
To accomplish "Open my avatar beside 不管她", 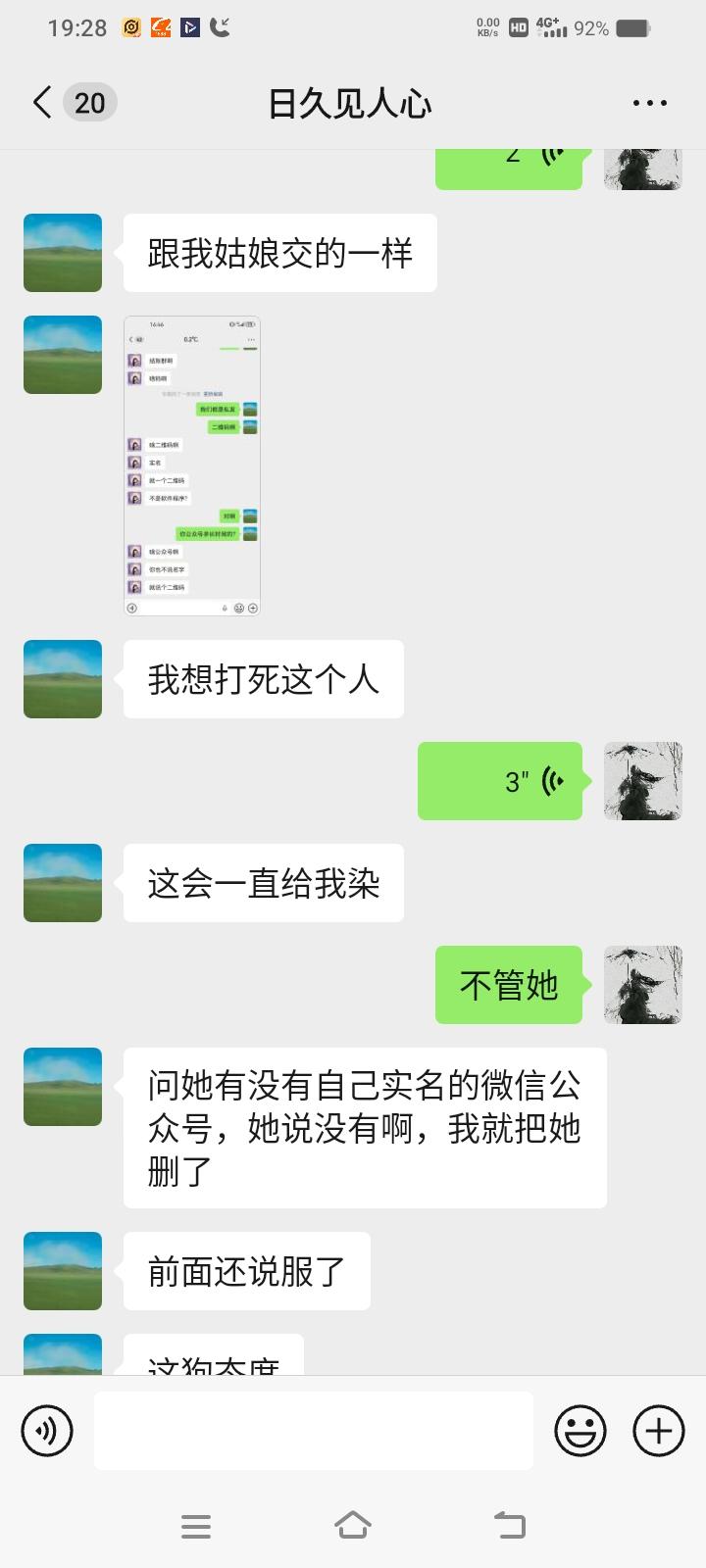I will [642, 985].
